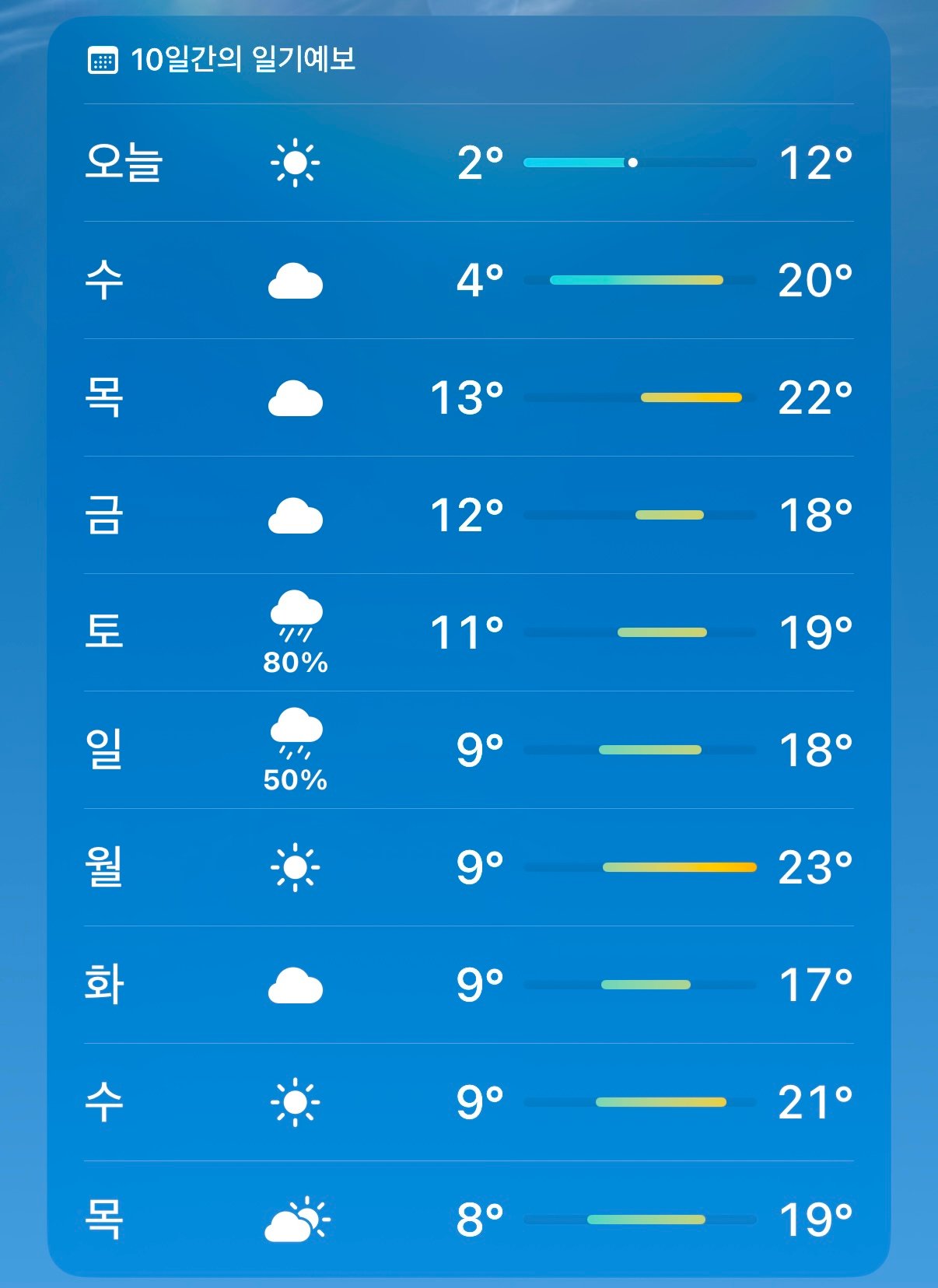Select the 금 forecast row
This screenshot has height=1288, width=938.
coord(469,515)
